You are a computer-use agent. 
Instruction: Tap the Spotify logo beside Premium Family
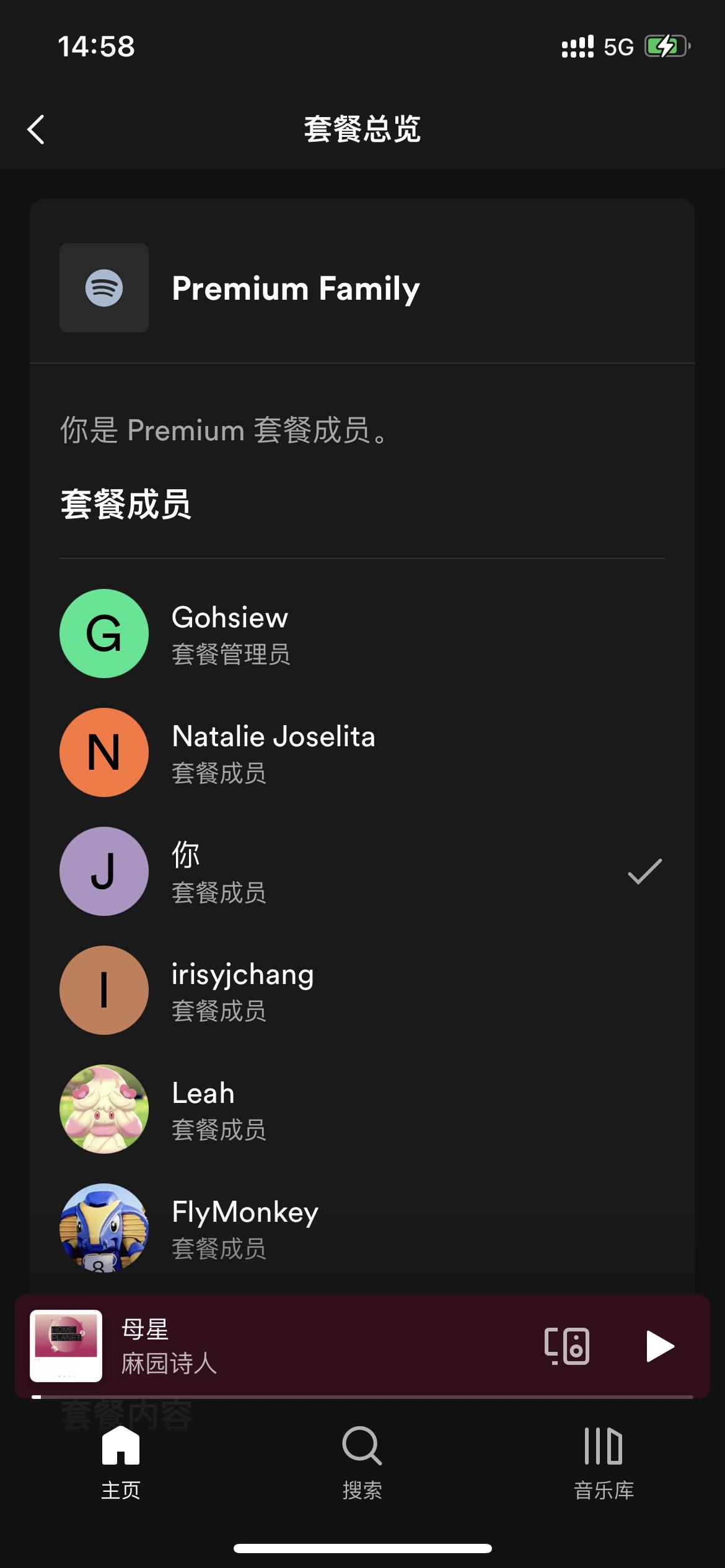tap(103, 288)
